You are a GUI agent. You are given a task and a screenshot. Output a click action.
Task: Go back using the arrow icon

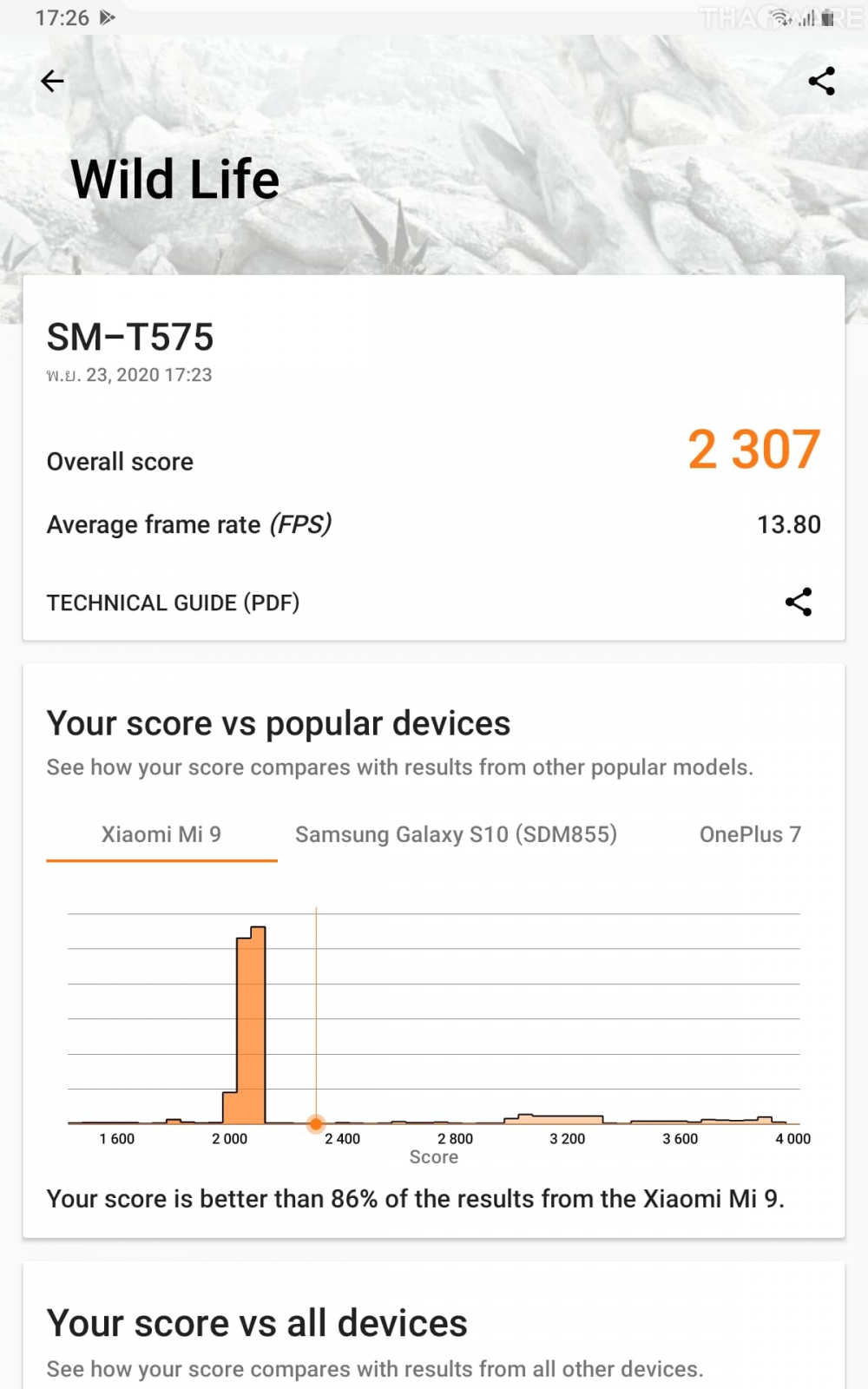[x=52, y=81]
